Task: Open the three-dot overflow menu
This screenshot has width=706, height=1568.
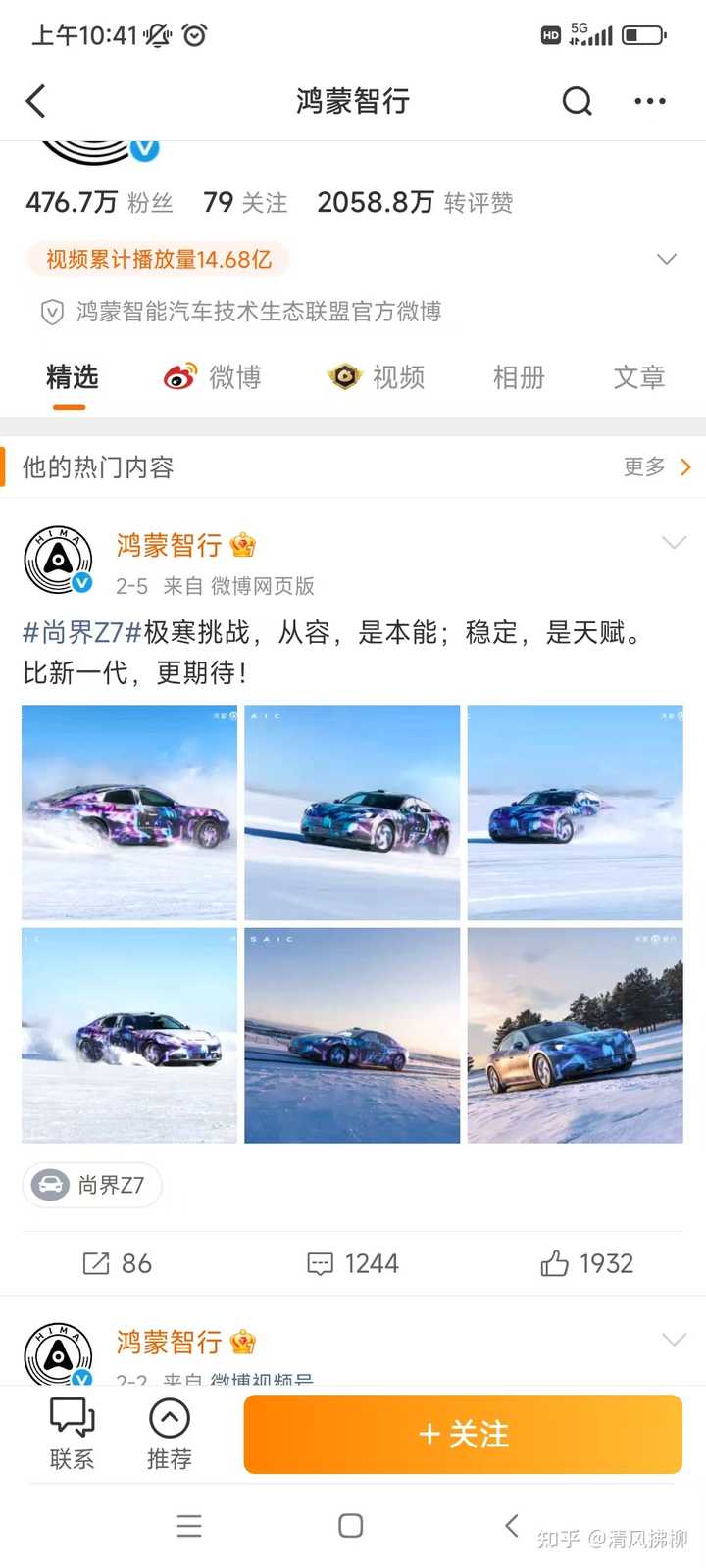Action: click(x=649, y=101)
